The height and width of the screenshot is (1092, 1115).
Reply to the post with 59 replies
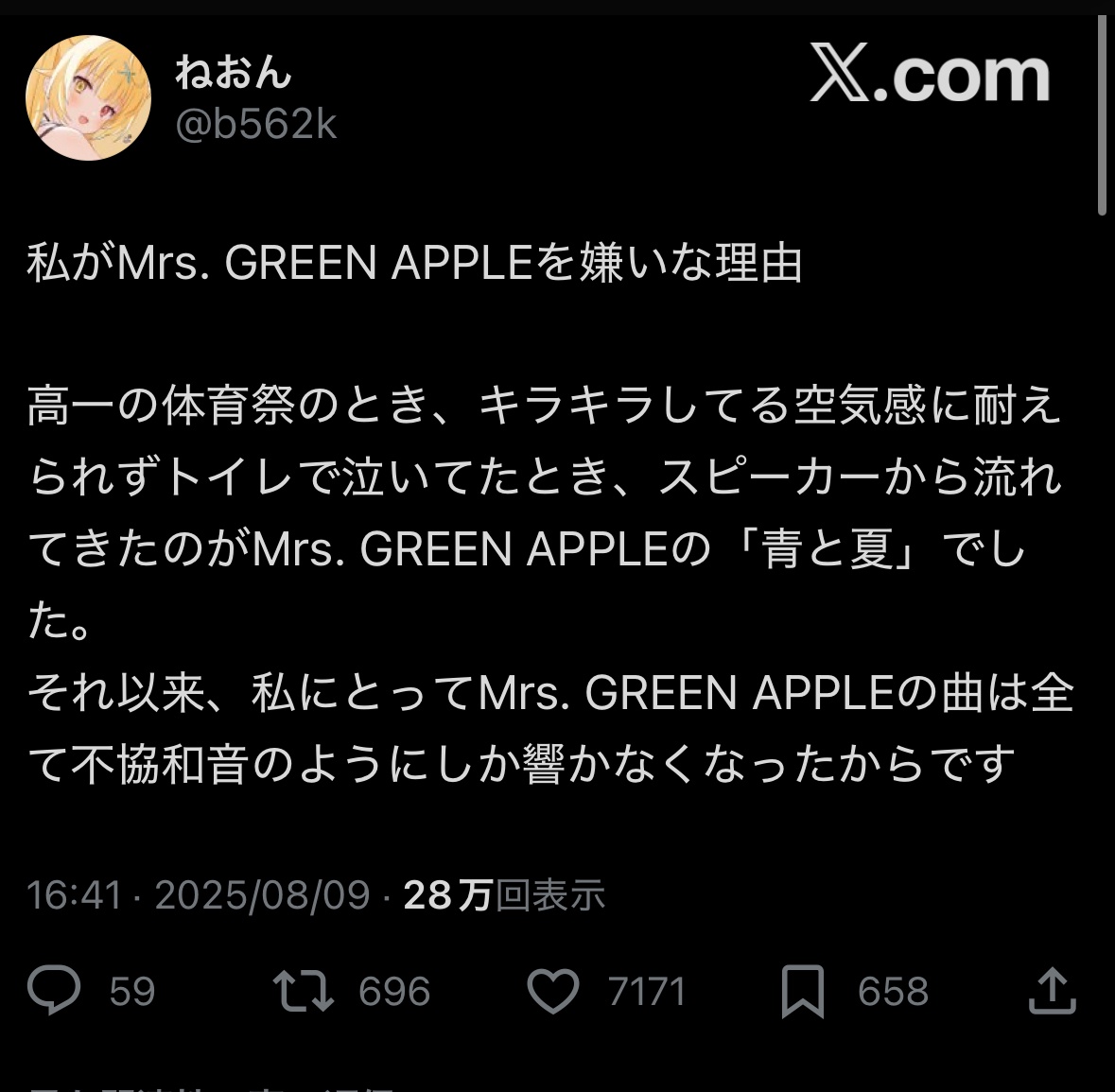pos(55,990)
